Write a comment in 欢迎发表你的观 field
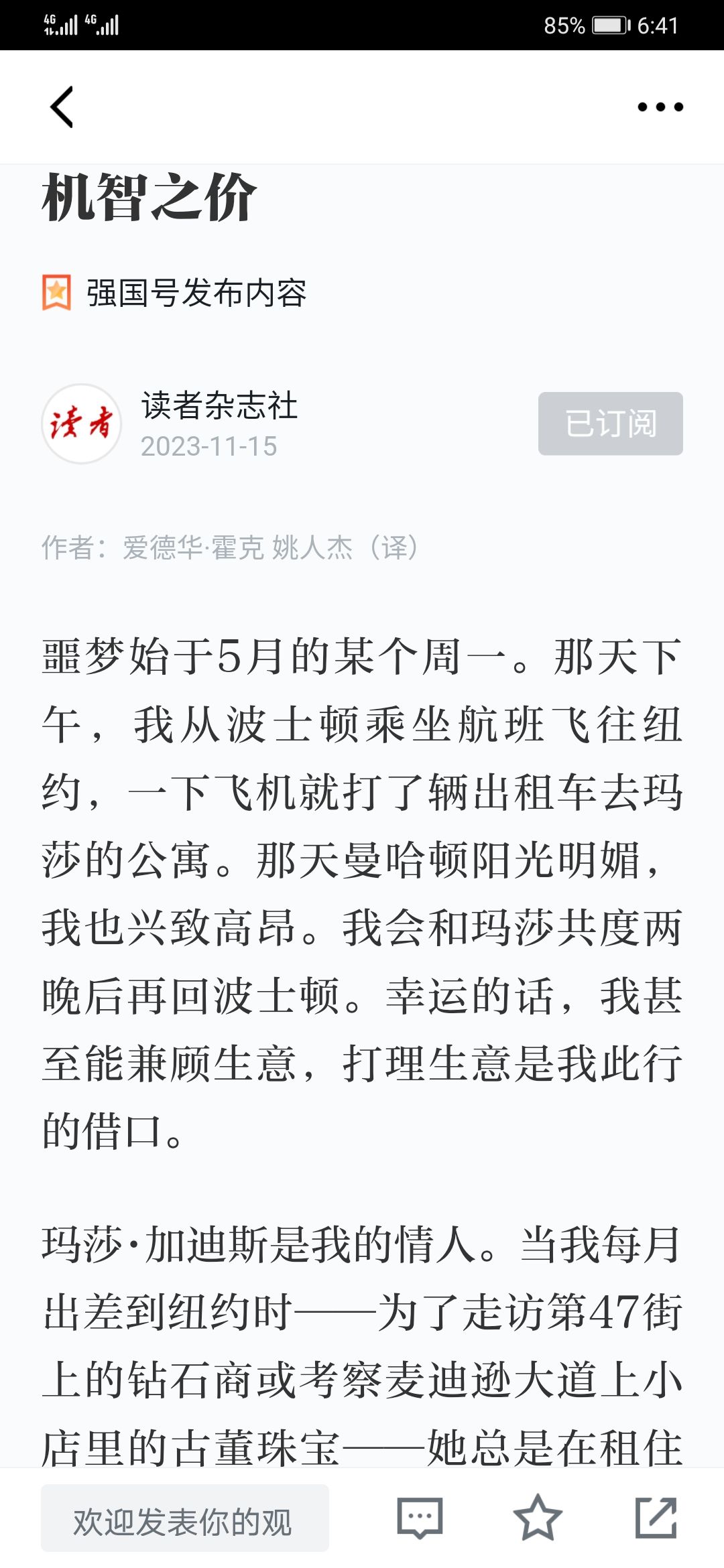The width and height of the screenshot is (724, 1568). pyautogui.click(x=185, y=1518)
